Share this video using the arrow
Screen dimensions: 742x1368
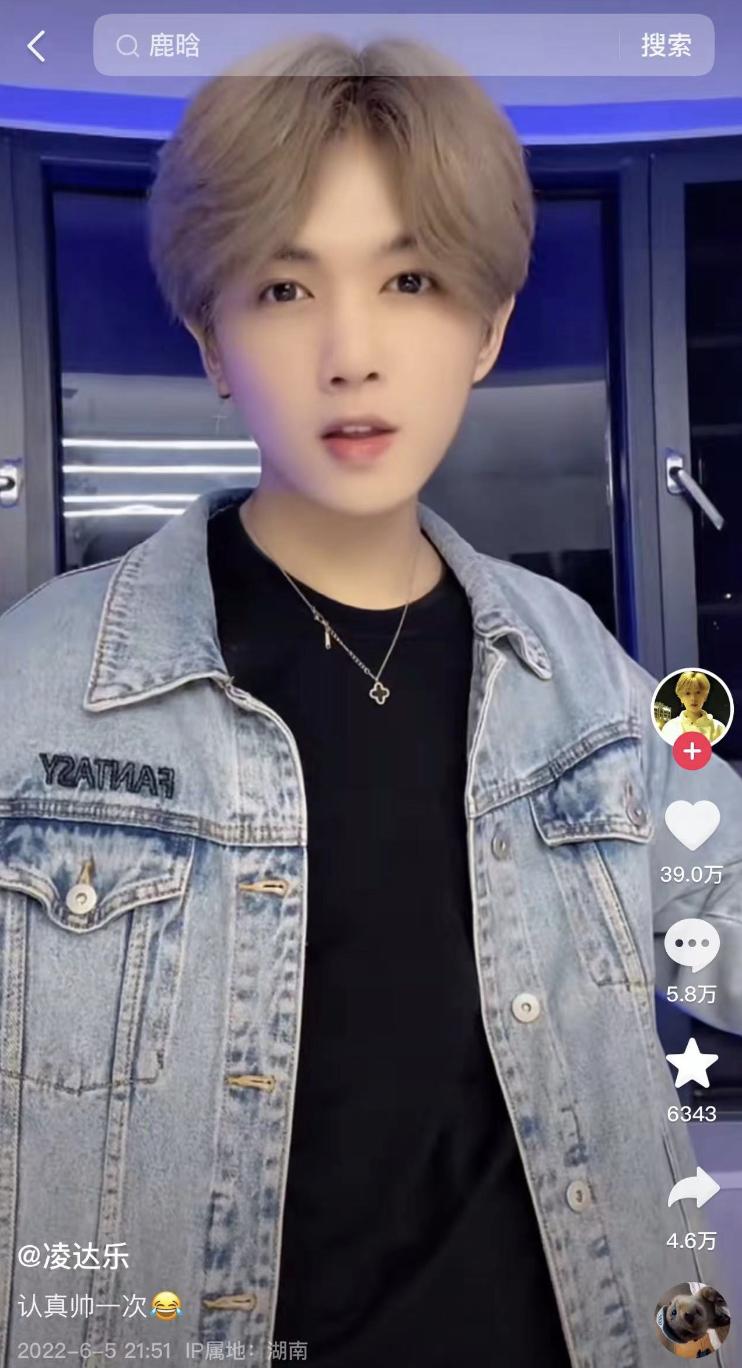click(x=693, y=1189)
